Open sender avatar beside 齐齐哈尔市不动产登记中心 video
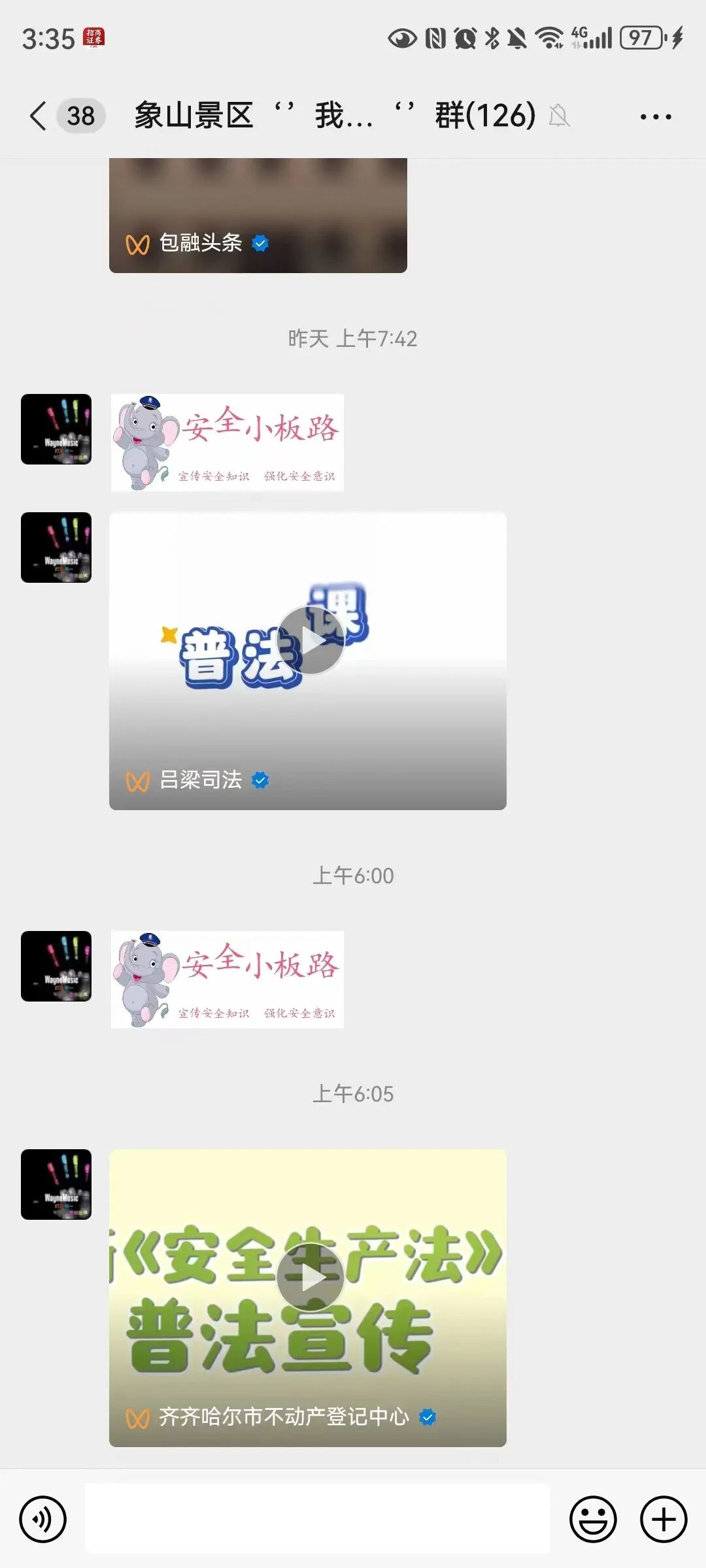 56,1184
